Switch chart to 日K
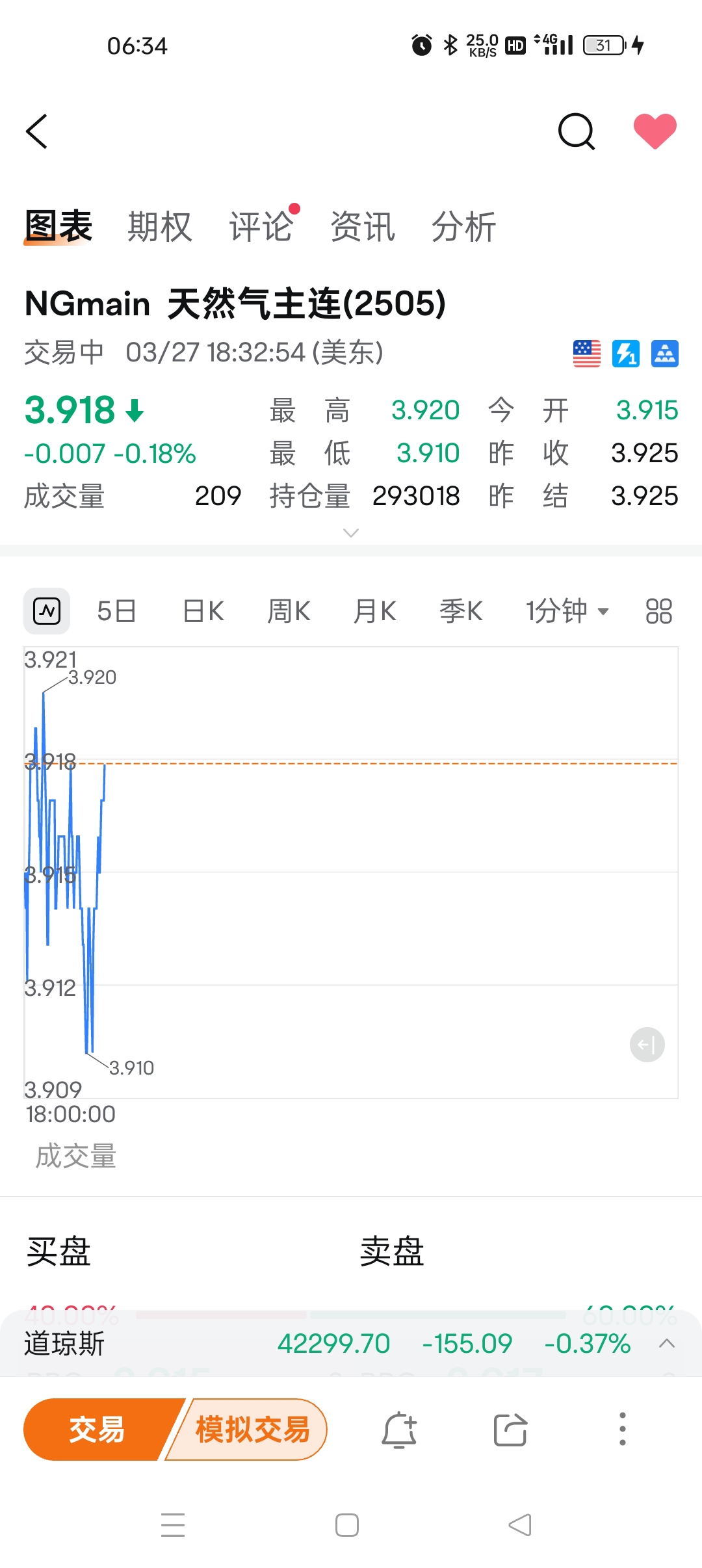 203,611
